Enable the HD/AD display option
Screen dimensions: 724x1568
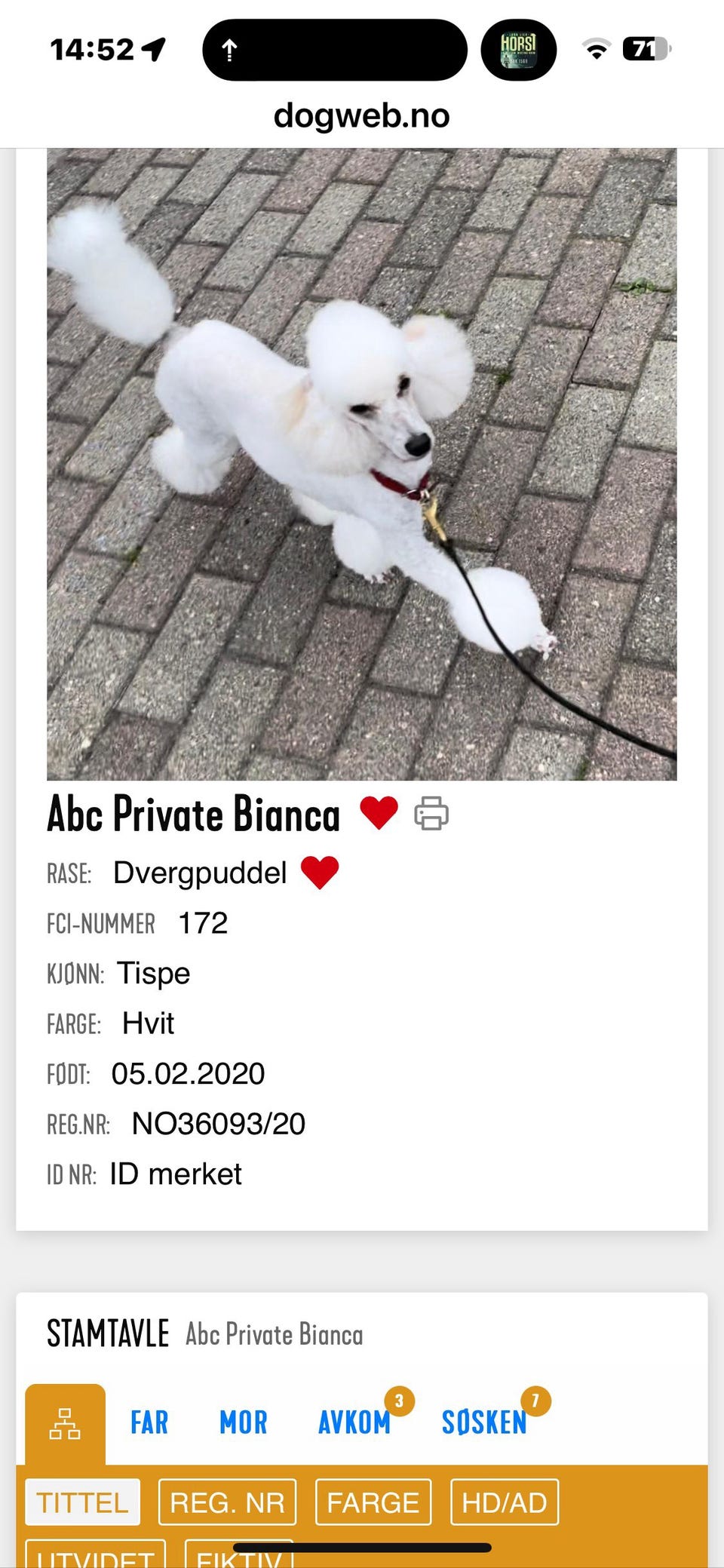pyautogui.click(x=504, y=1502)
